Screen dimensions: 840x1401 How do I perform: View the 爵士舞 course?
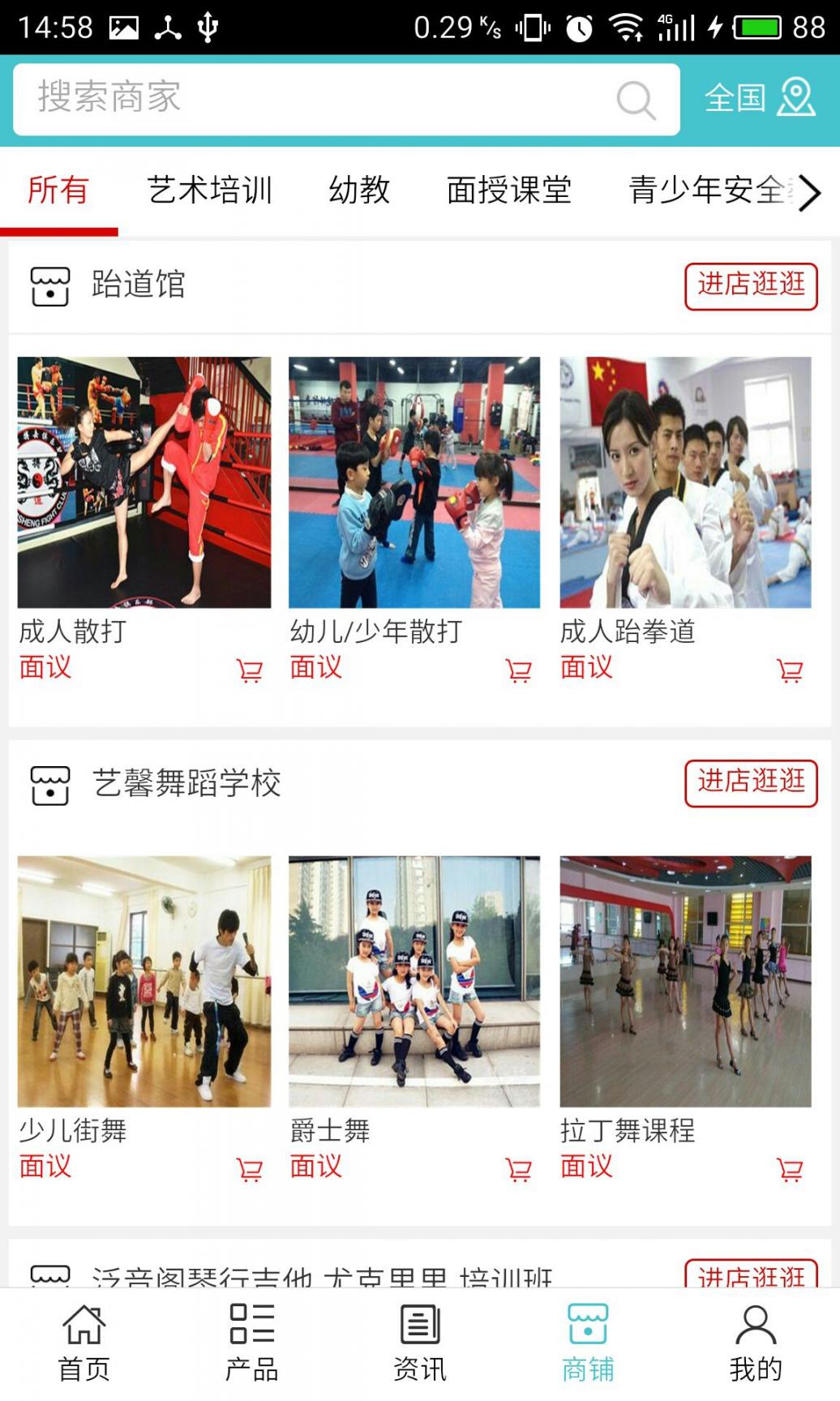(414, 981)
